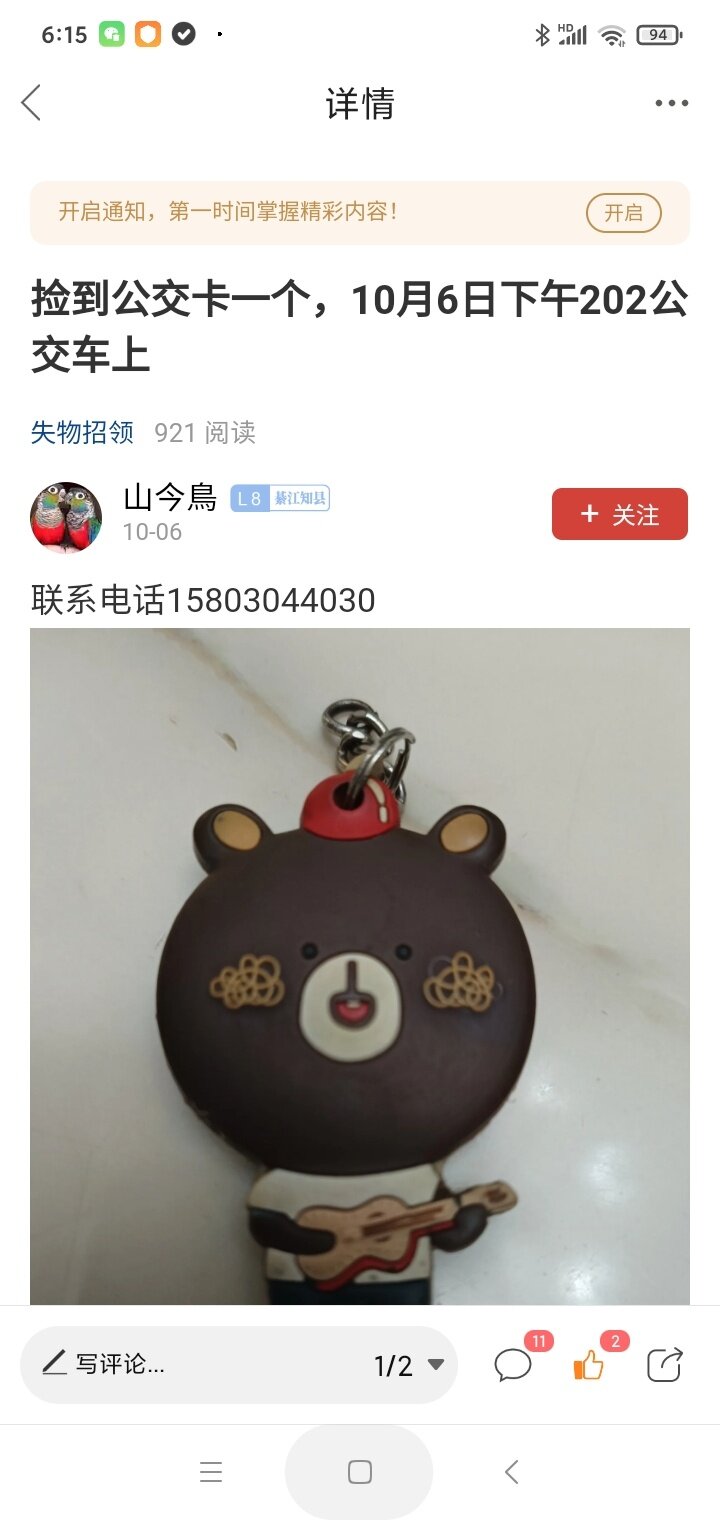Viewport: 720px width, 1520px height.
Task: Follow 山今鳥 with the 关注 button
Action: [619, 514]
